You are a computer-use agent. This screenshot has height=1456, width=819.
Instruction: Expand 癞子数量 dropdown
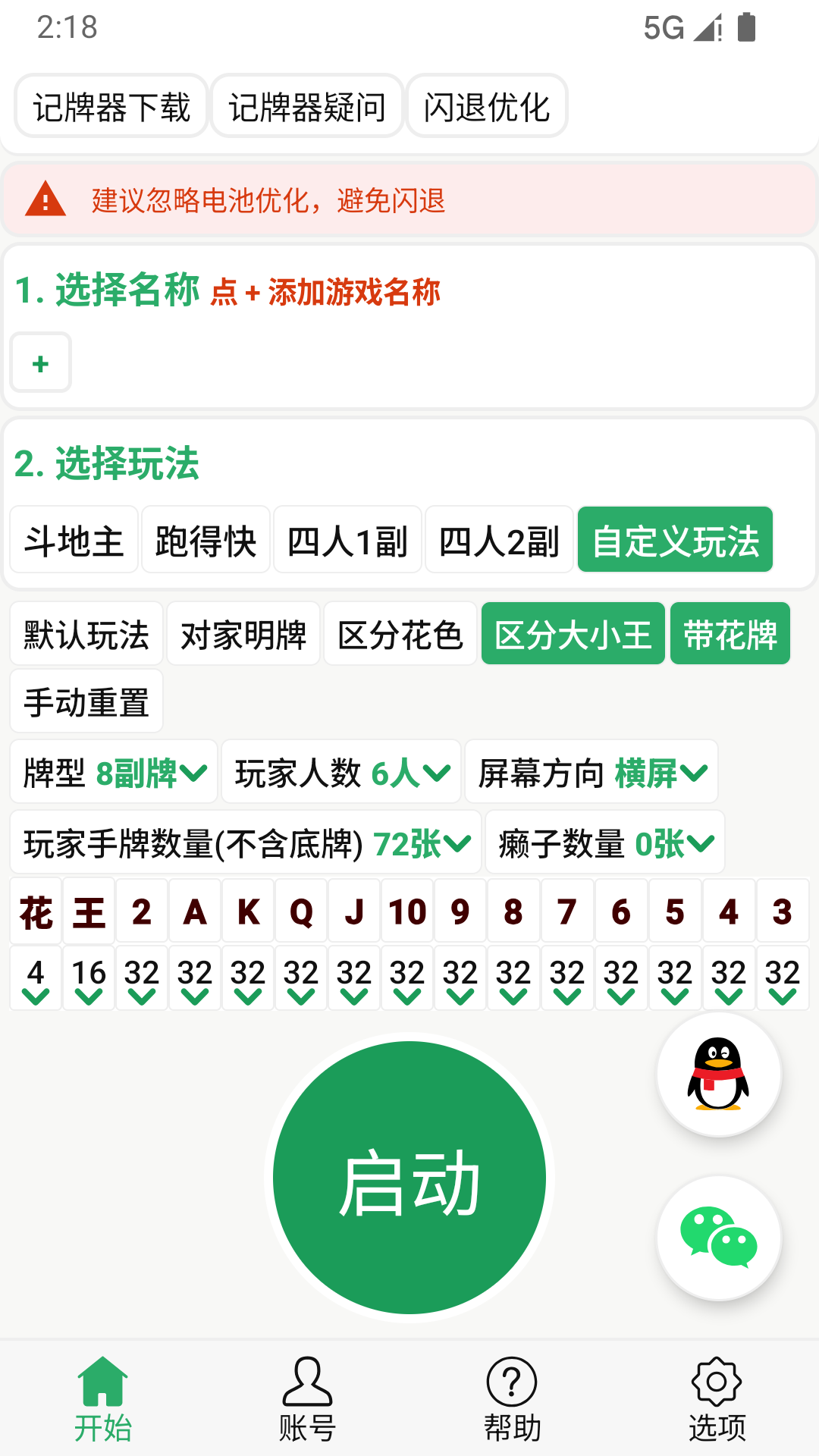605,843
